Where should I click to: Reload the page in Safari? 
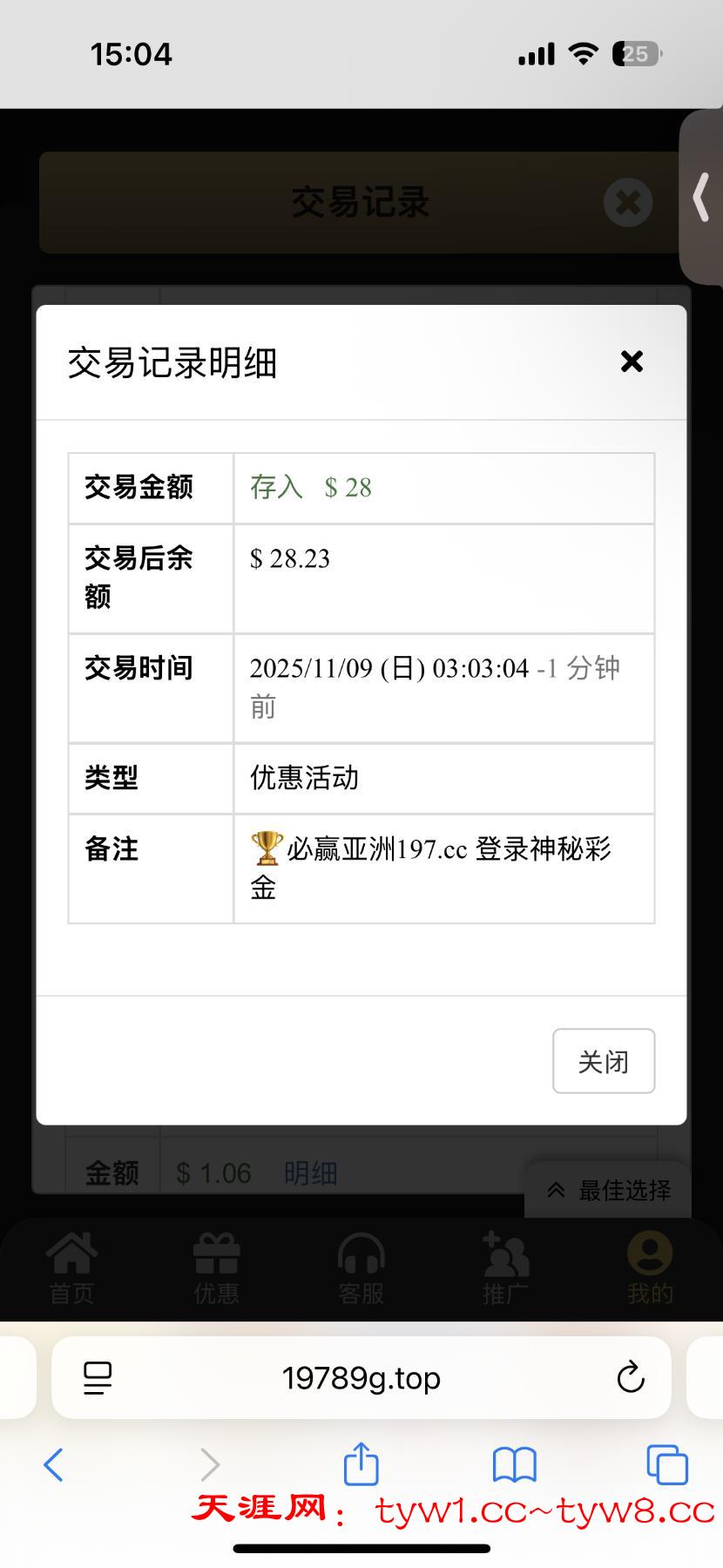pyautogui.click(x=630, y=1378)
